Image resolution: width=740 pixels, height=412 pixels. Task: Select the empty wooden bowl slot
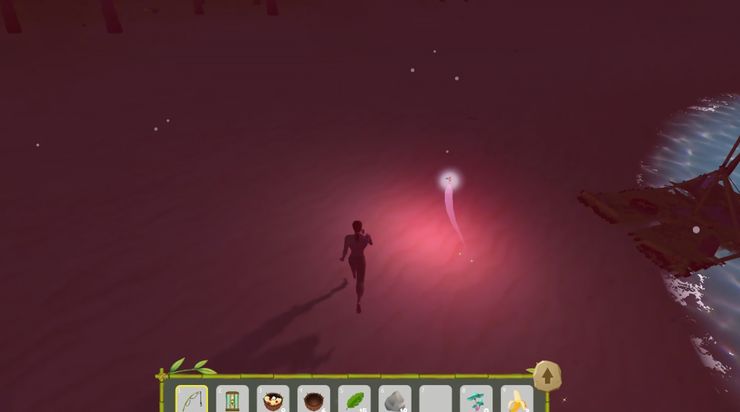pos(314,400)
